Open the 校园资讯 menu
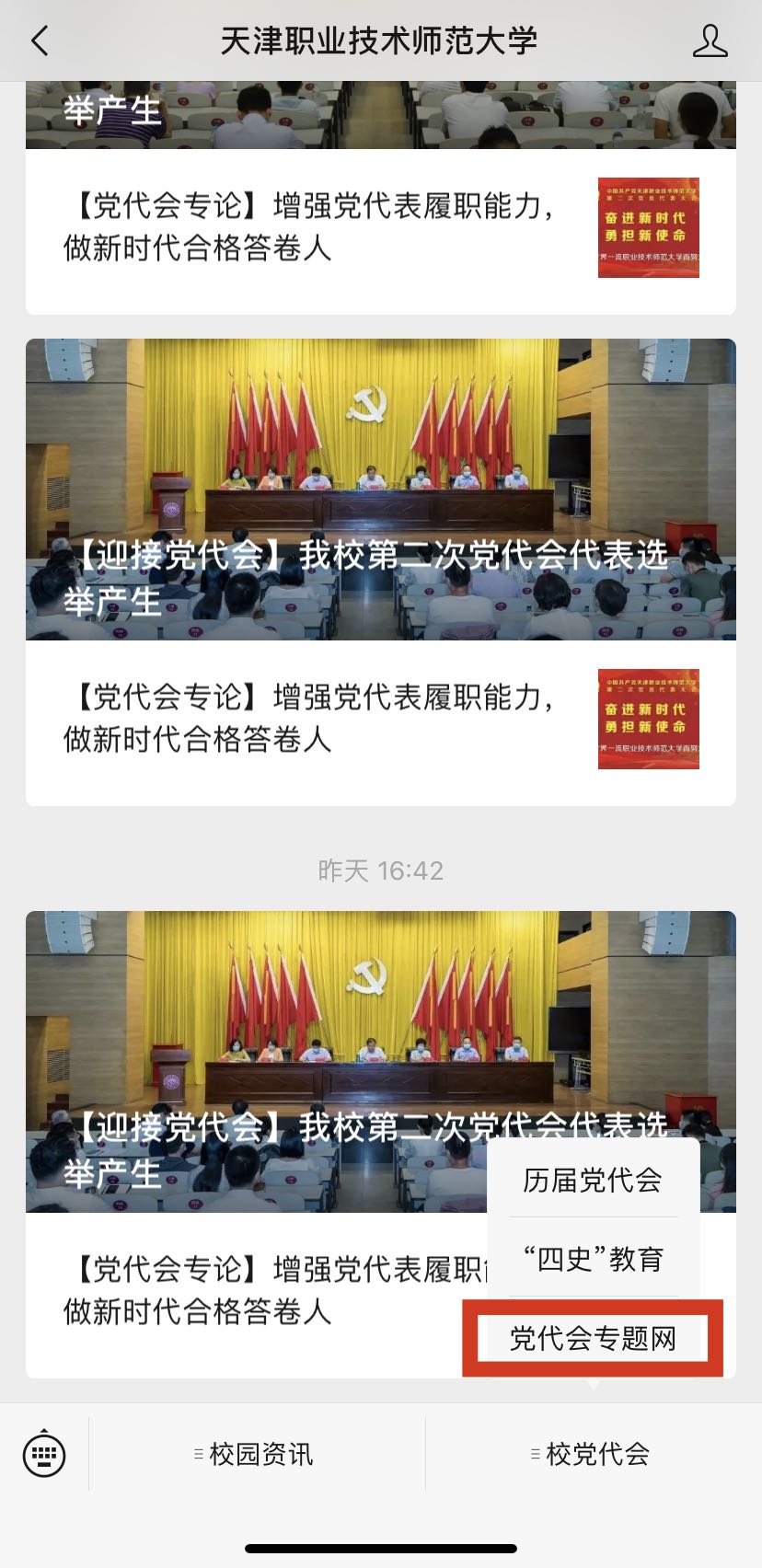Image resolution: width=762 pixels, height=1568 pixels. [x=256, y=1454]
